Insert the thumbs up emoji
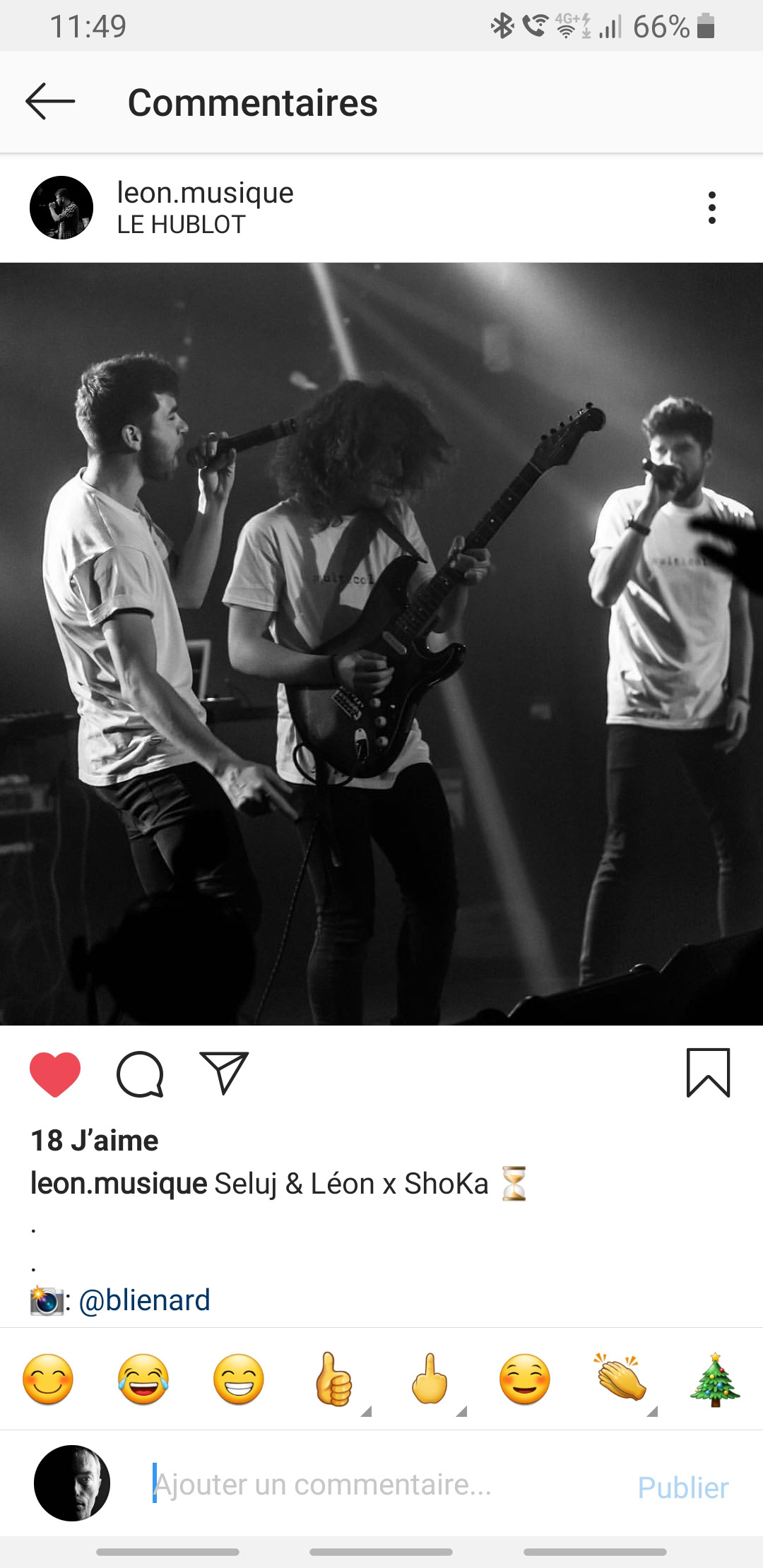 pyautogui.click(x=333, y=1379)
